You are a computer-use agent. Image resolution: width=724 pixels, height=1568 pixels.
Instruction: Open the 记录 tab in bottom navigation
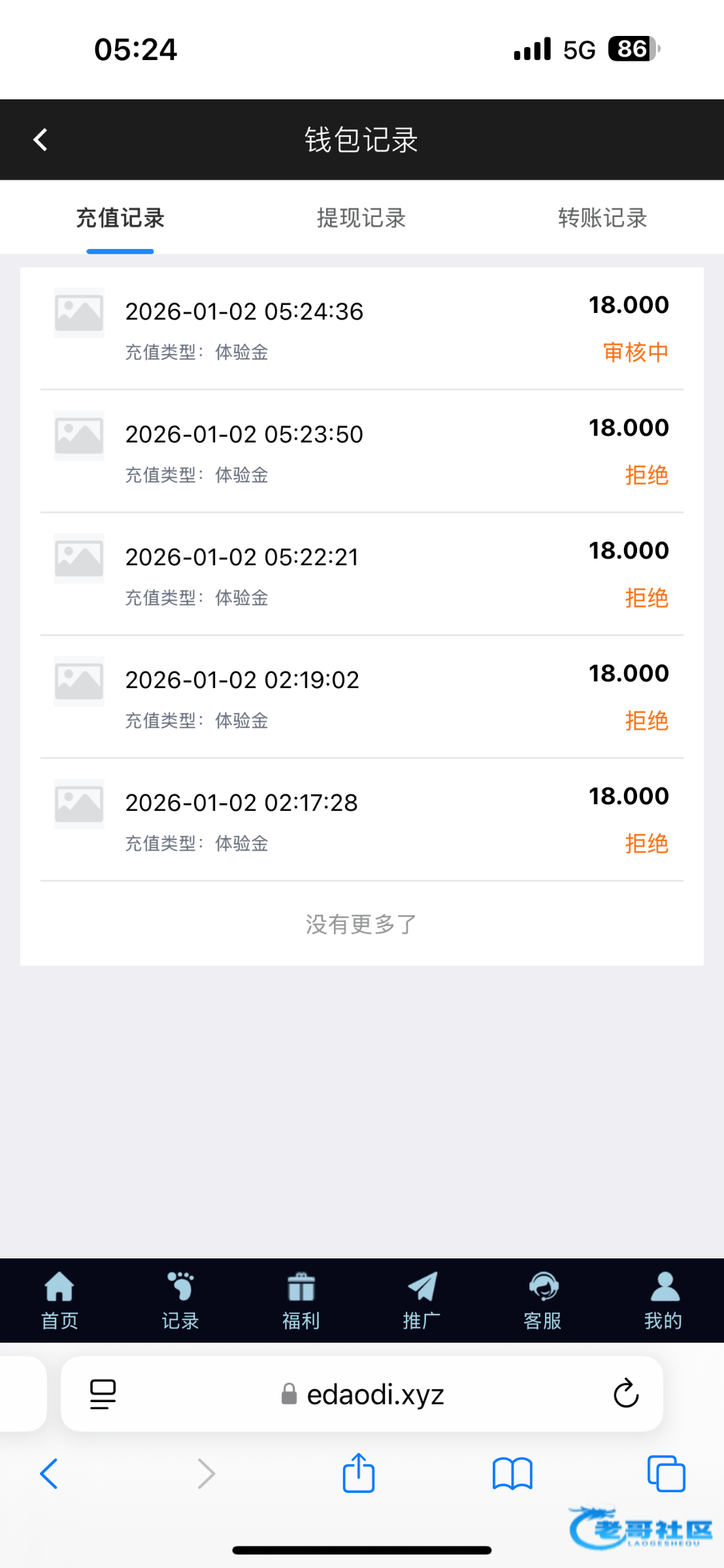pos(180,1300)
